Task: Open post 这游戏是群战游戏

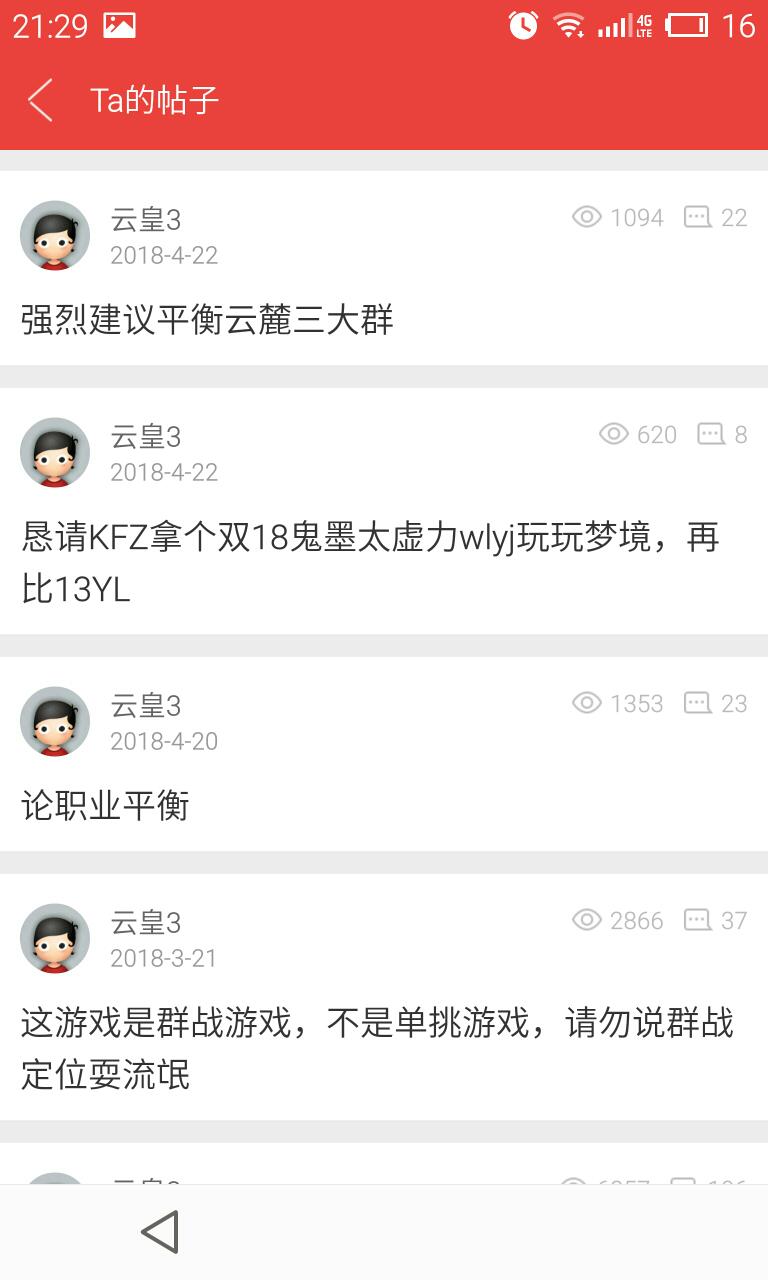Action: click(x=376, y=1048)
